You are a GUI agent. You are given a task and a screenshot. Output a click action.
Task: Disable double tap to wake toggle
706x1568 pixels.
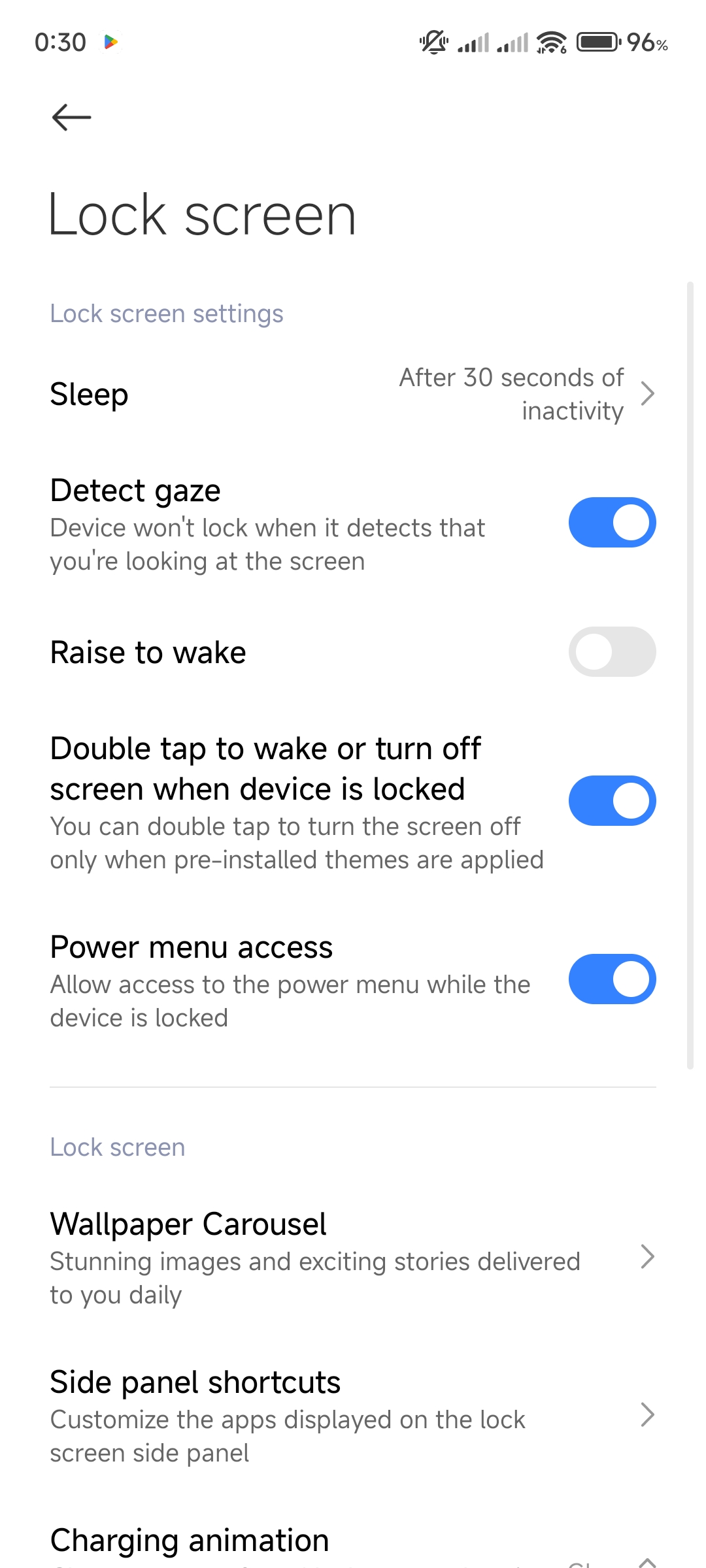point(612,801)
